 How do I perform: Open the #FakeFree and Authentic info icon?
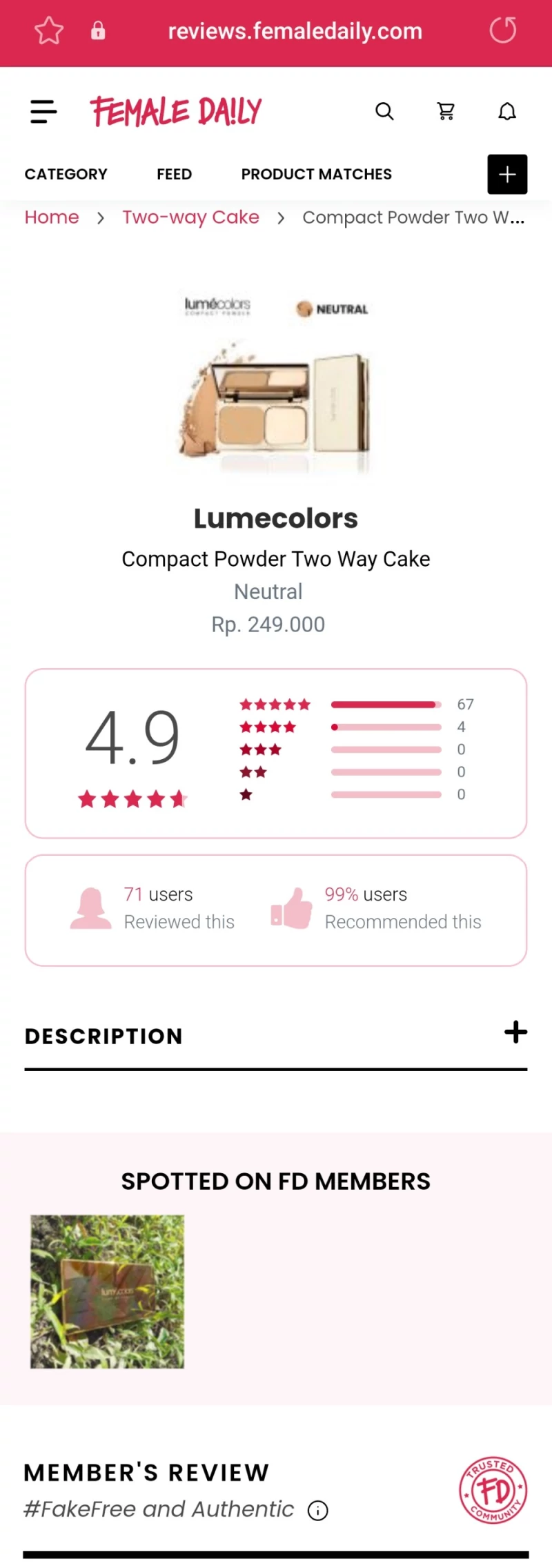[317, 1511]
